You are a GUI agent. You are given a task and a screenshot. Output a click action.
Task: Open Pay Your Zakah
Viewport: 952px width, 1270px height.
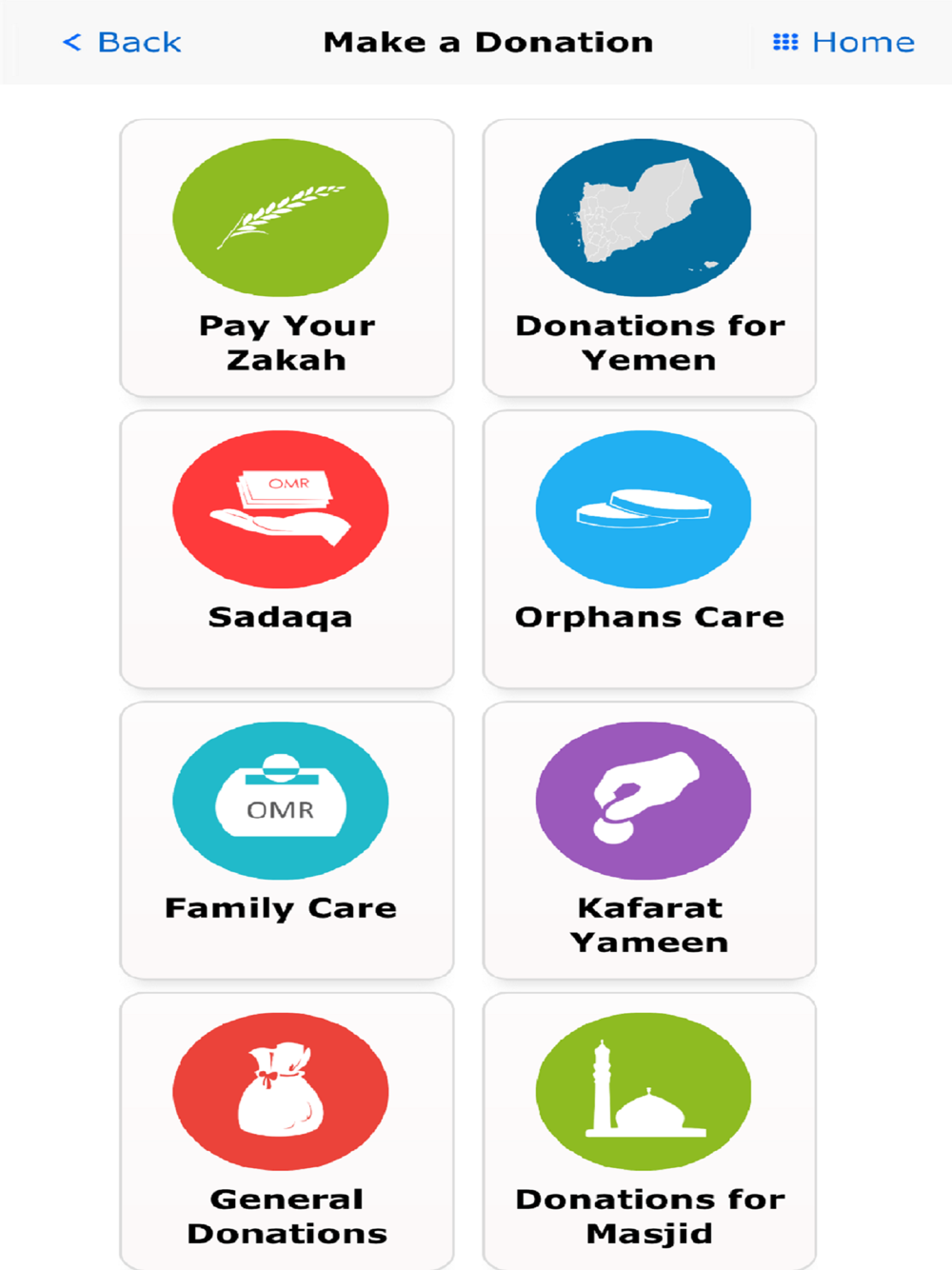coord(287,258)
